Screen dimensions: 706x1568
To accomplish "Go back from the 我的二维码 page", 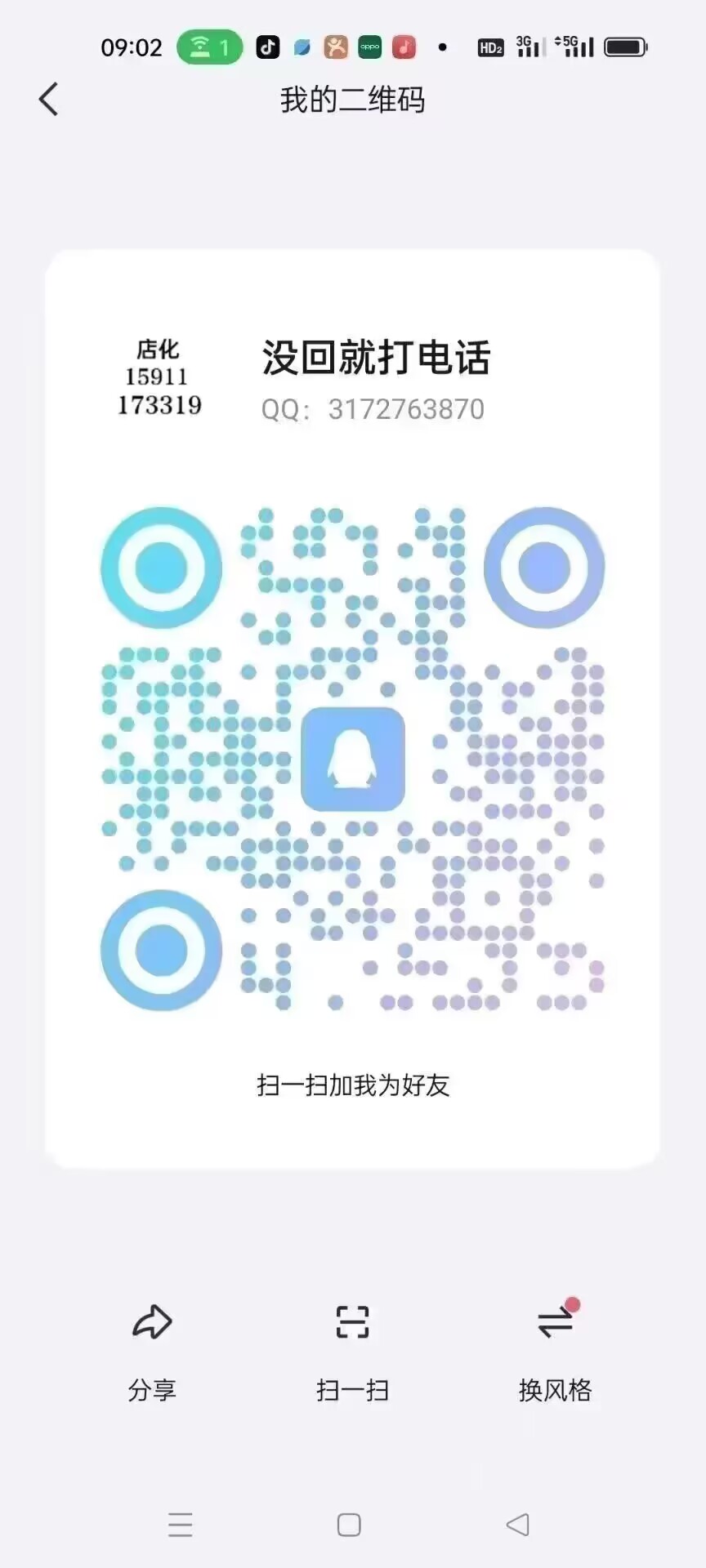I will pos(49,100).
